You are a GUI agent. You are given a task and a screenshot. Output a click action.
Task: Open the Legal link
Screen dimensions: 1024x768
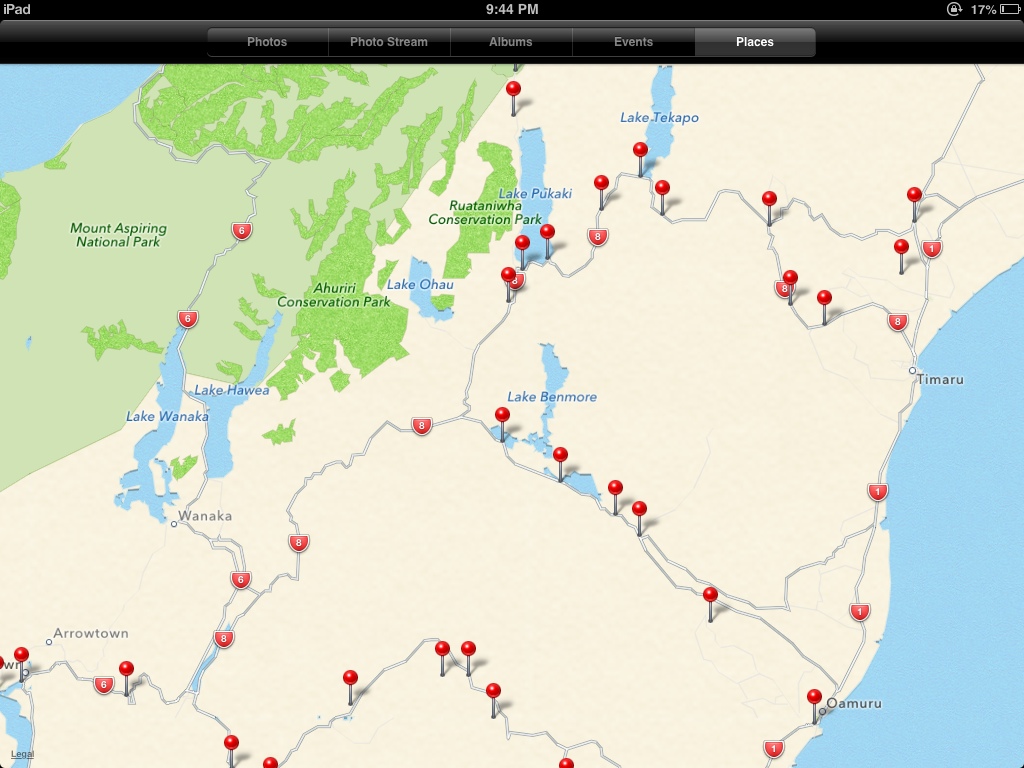coord(22,754)
